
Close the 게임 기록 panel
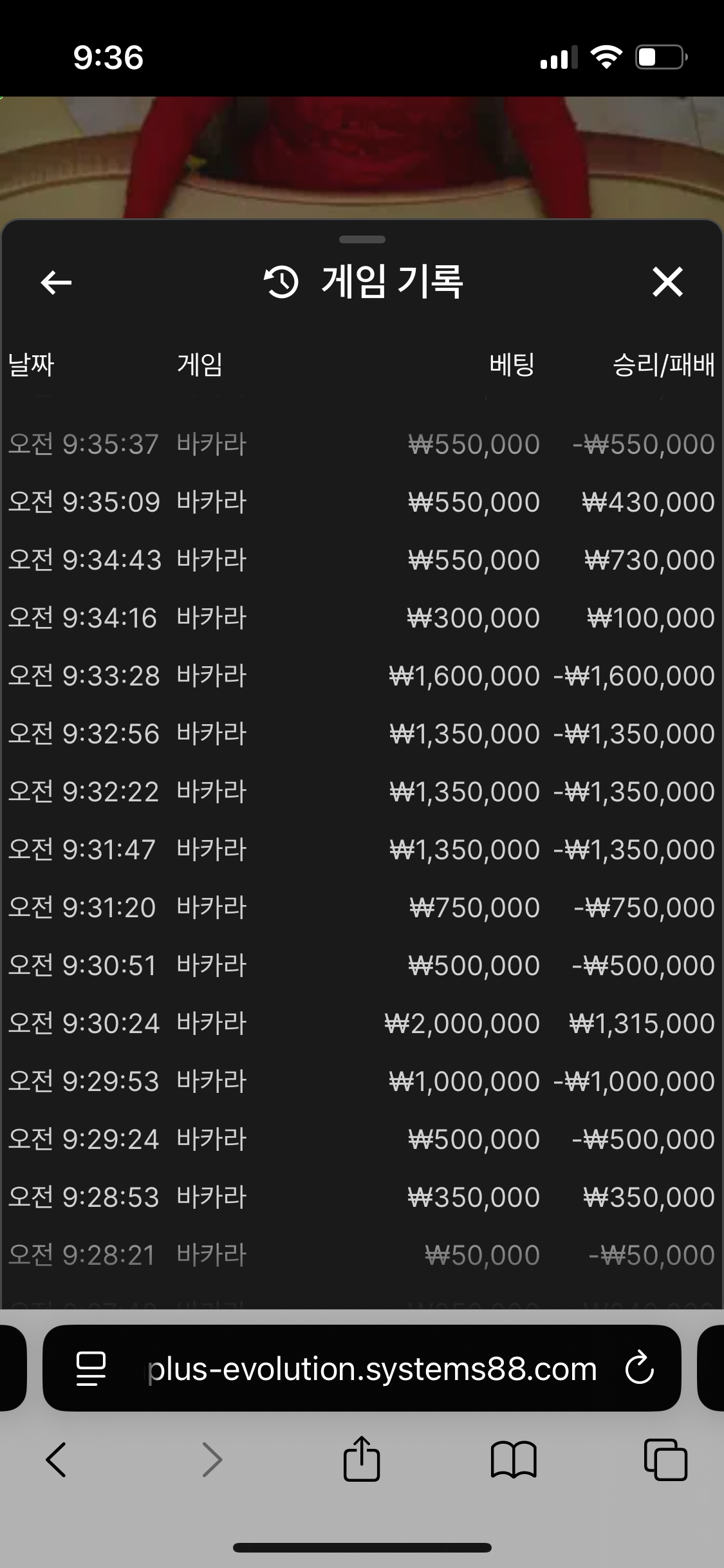[667, 282]
